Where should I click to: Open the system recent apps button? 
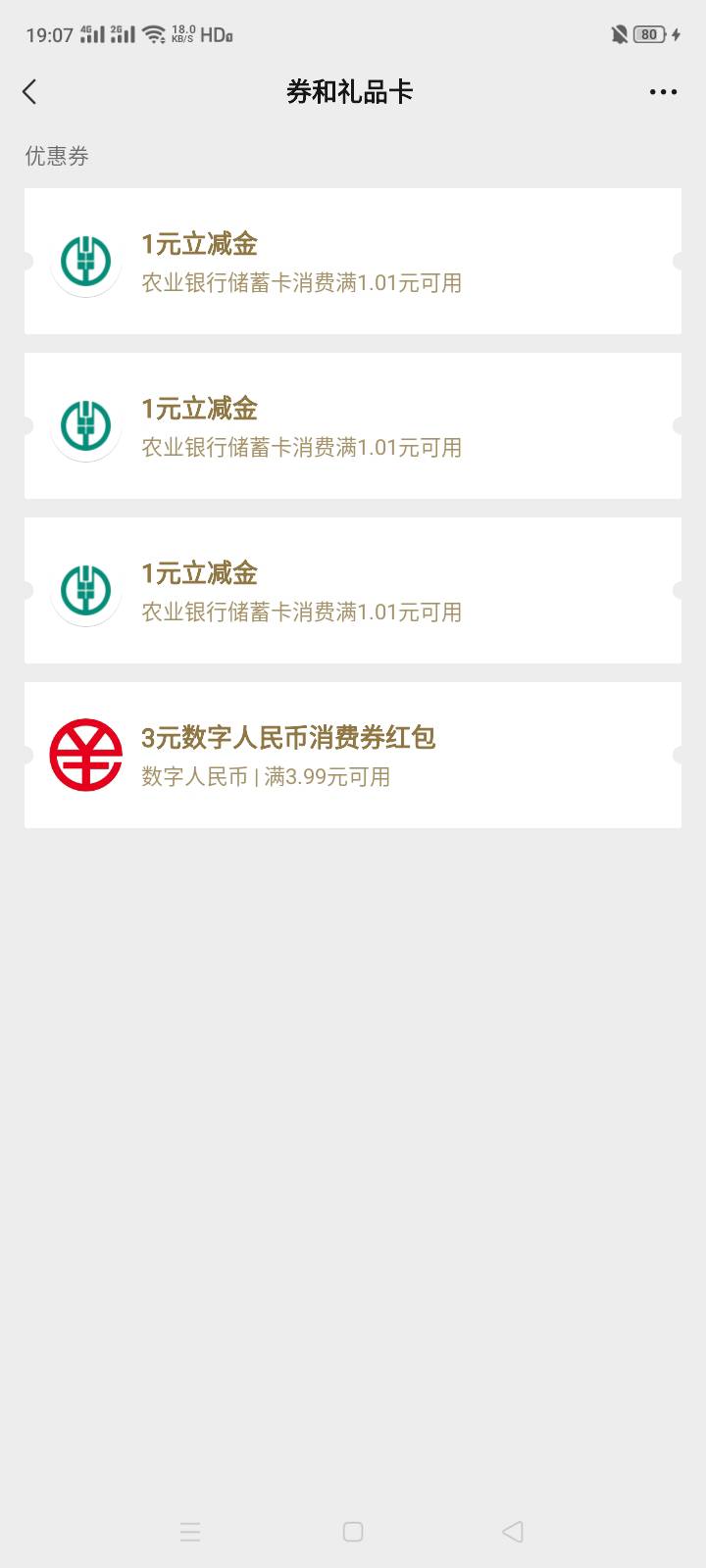[190, 1532]
